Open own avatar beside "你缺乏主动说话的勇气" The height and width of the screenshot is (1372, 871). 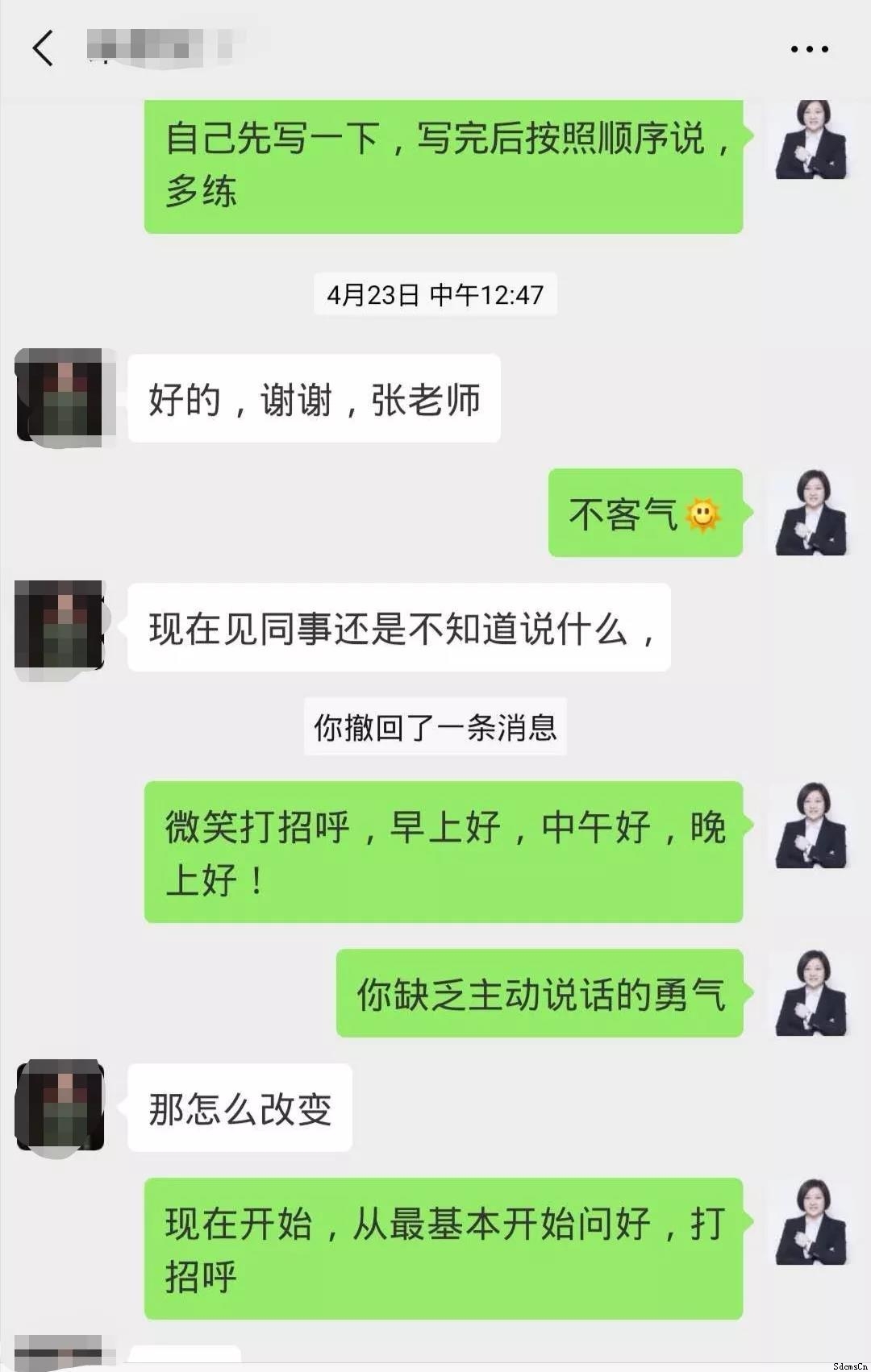tap(811, 993)
